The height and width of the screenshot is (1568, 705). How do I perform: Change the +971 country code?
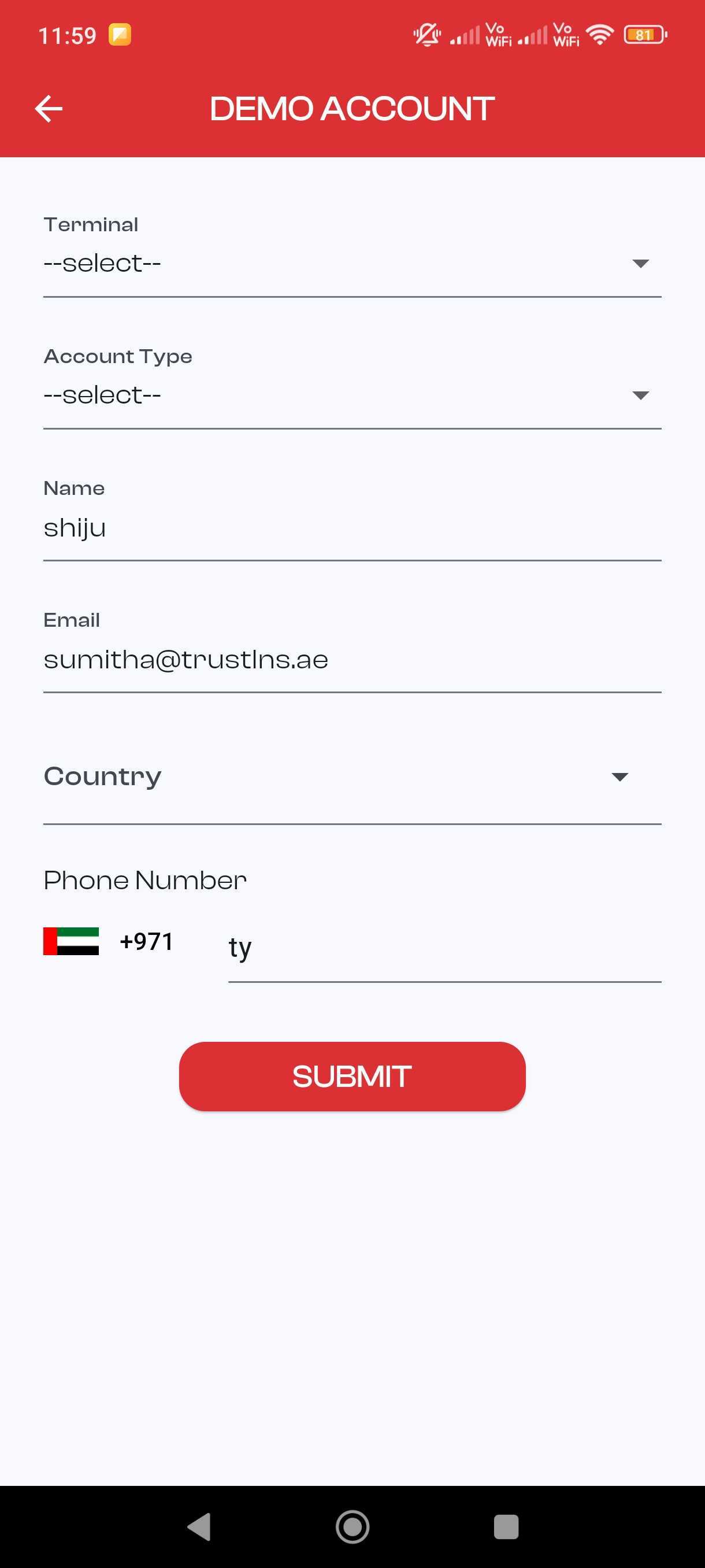(x=109, y=941)
